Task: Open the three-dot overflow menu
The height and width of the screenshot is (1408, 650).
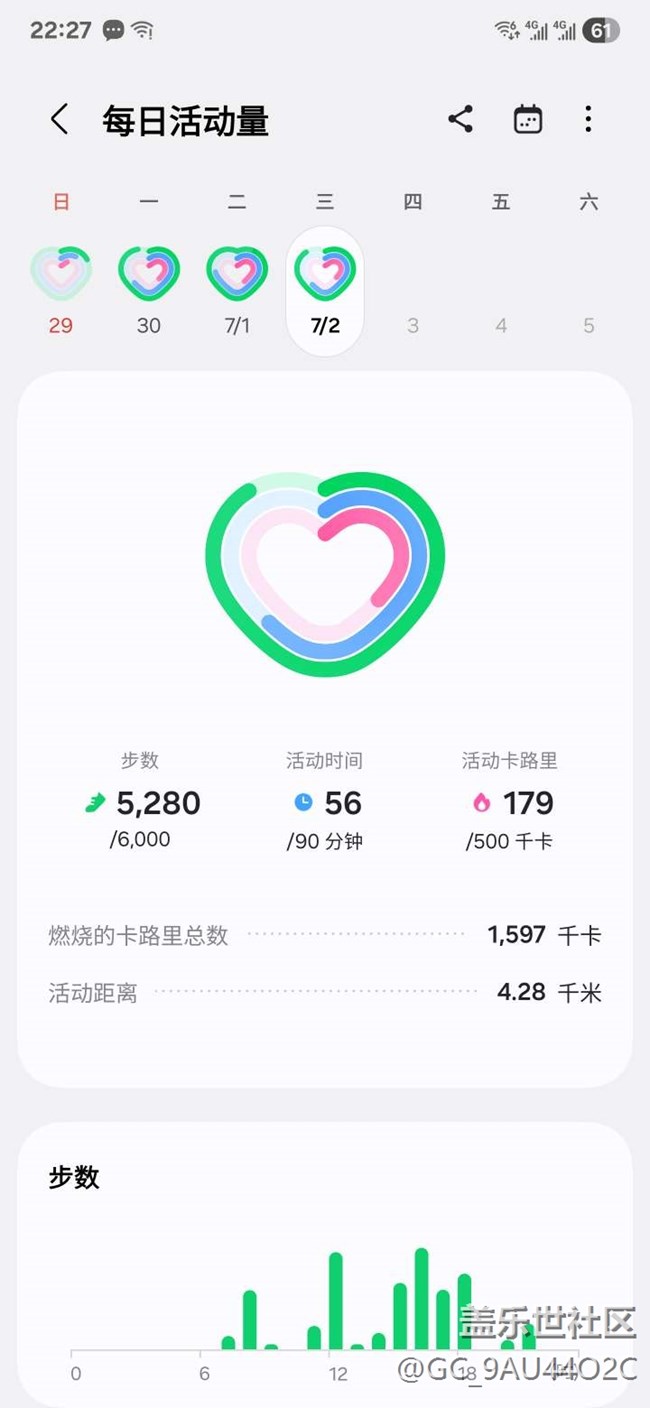Action: (x=588, y=120)
